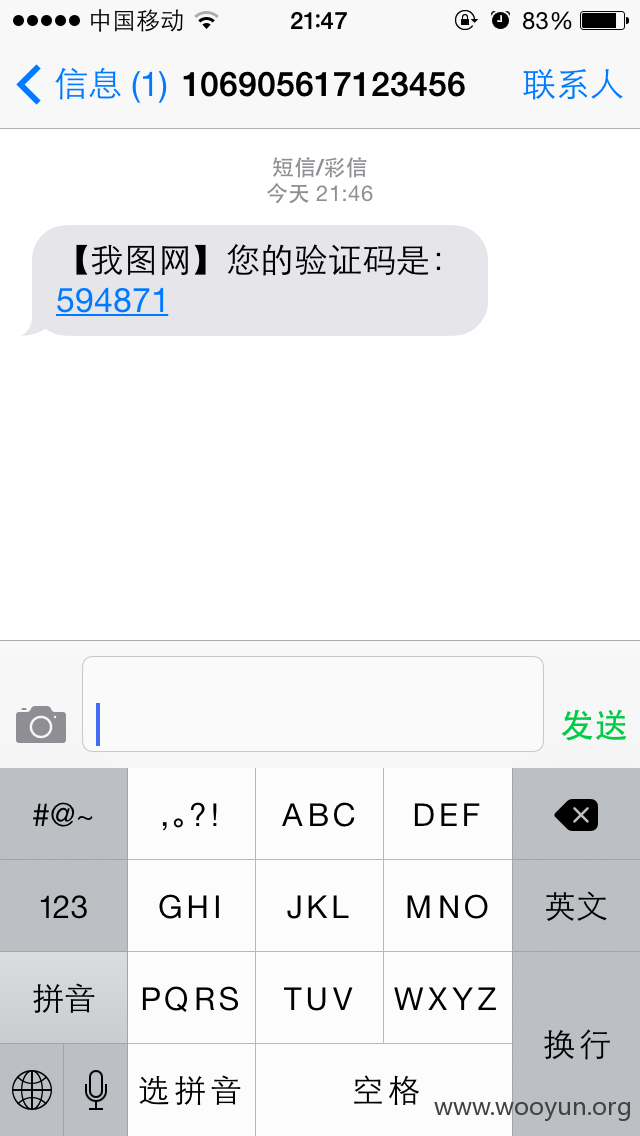Tap the 换行 return key

(576, 1044)
